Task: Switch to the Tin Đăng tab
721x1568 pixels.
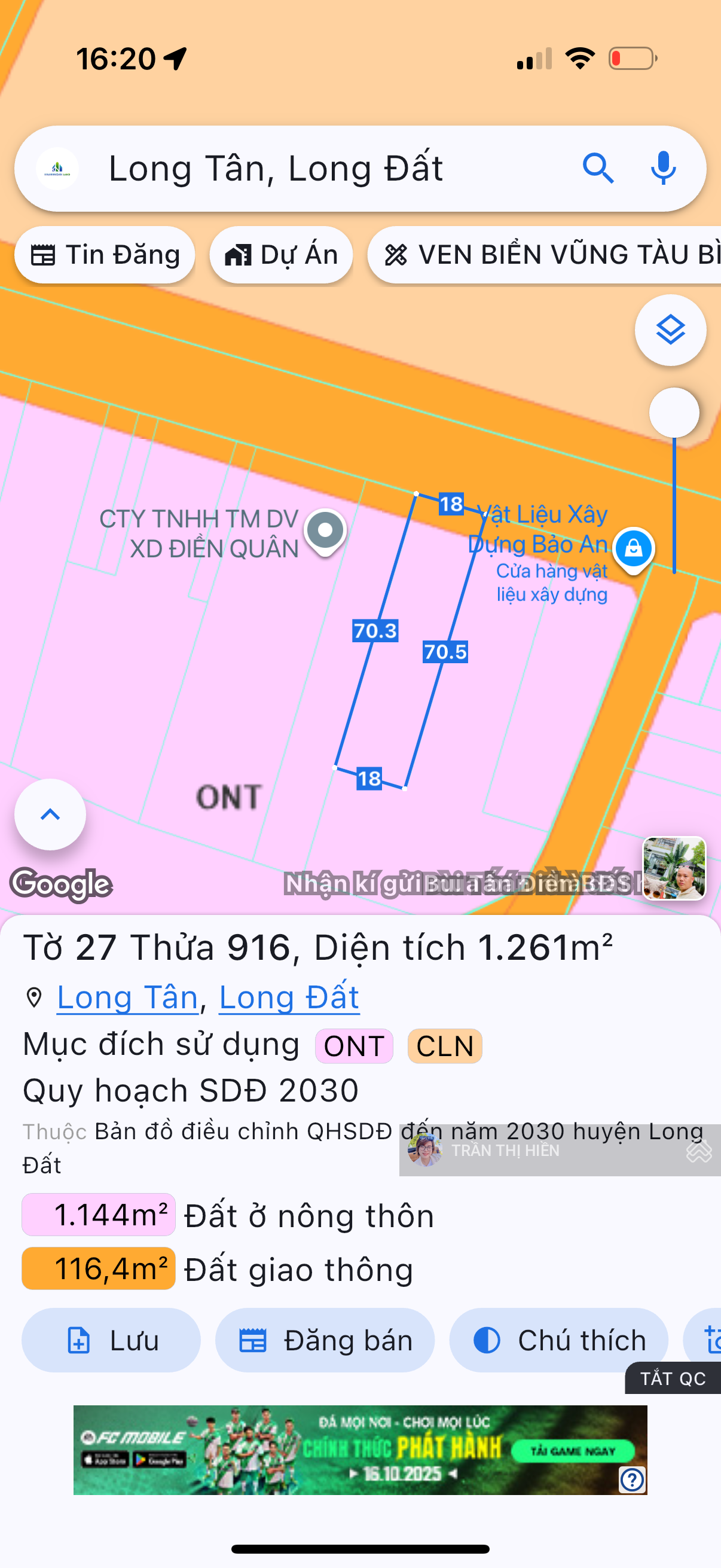Action: point(105,255)
